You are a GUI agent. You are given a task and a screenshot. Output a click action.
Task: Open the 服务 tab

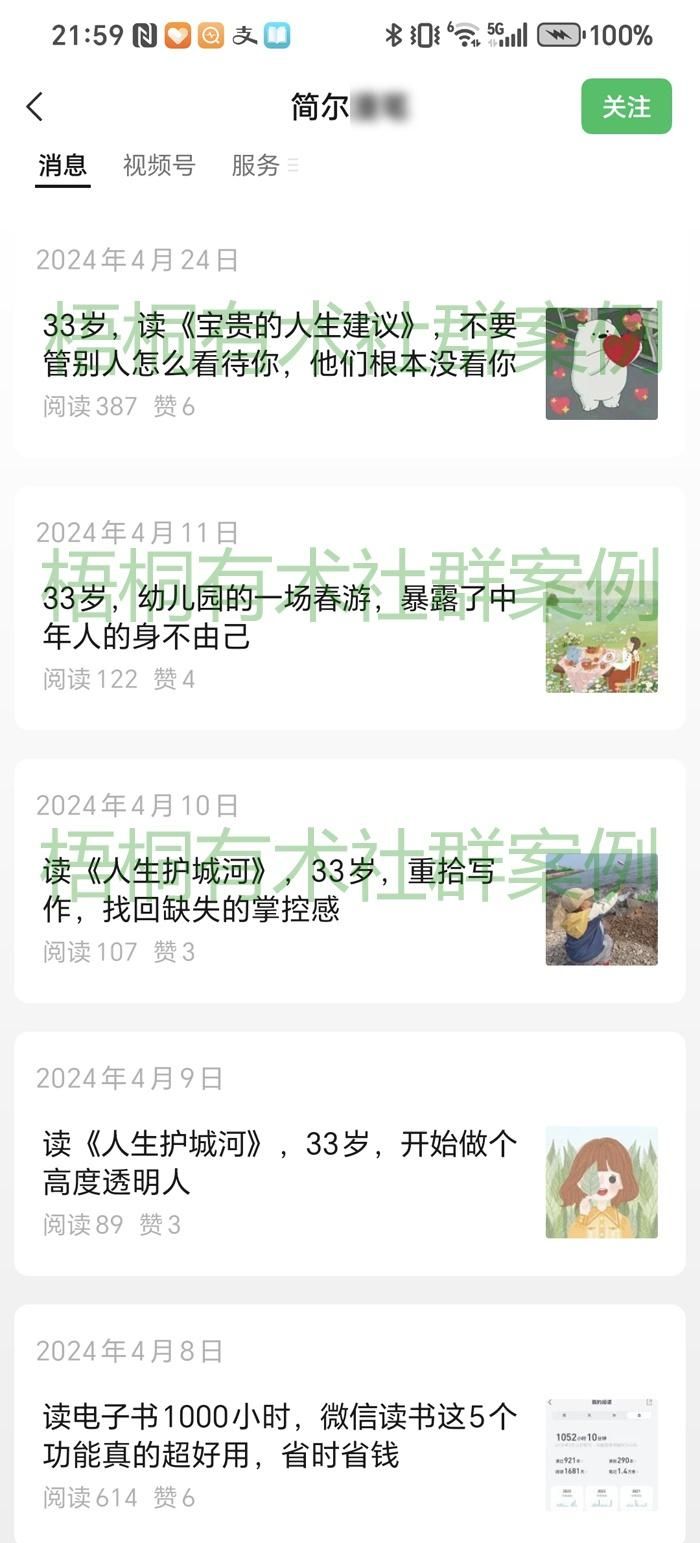click(x=256, y=165)
